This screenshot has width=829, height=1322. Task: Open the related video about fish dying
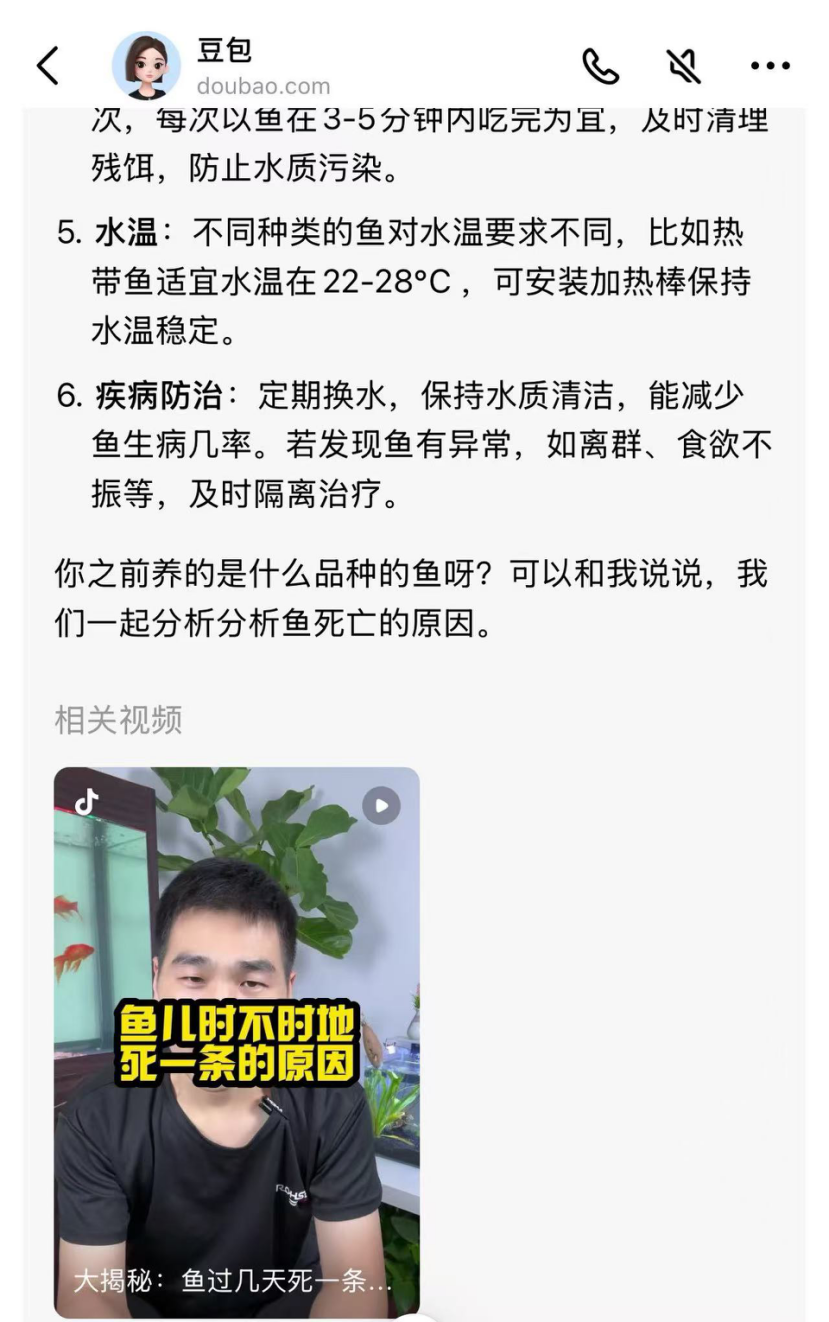click(236, 1040)
